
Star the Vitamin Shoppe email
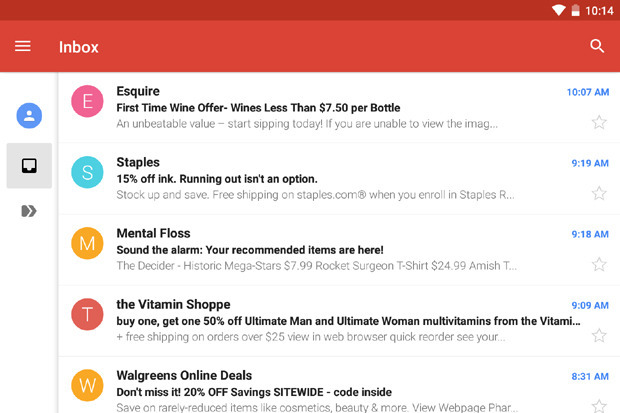coord(599,335)
